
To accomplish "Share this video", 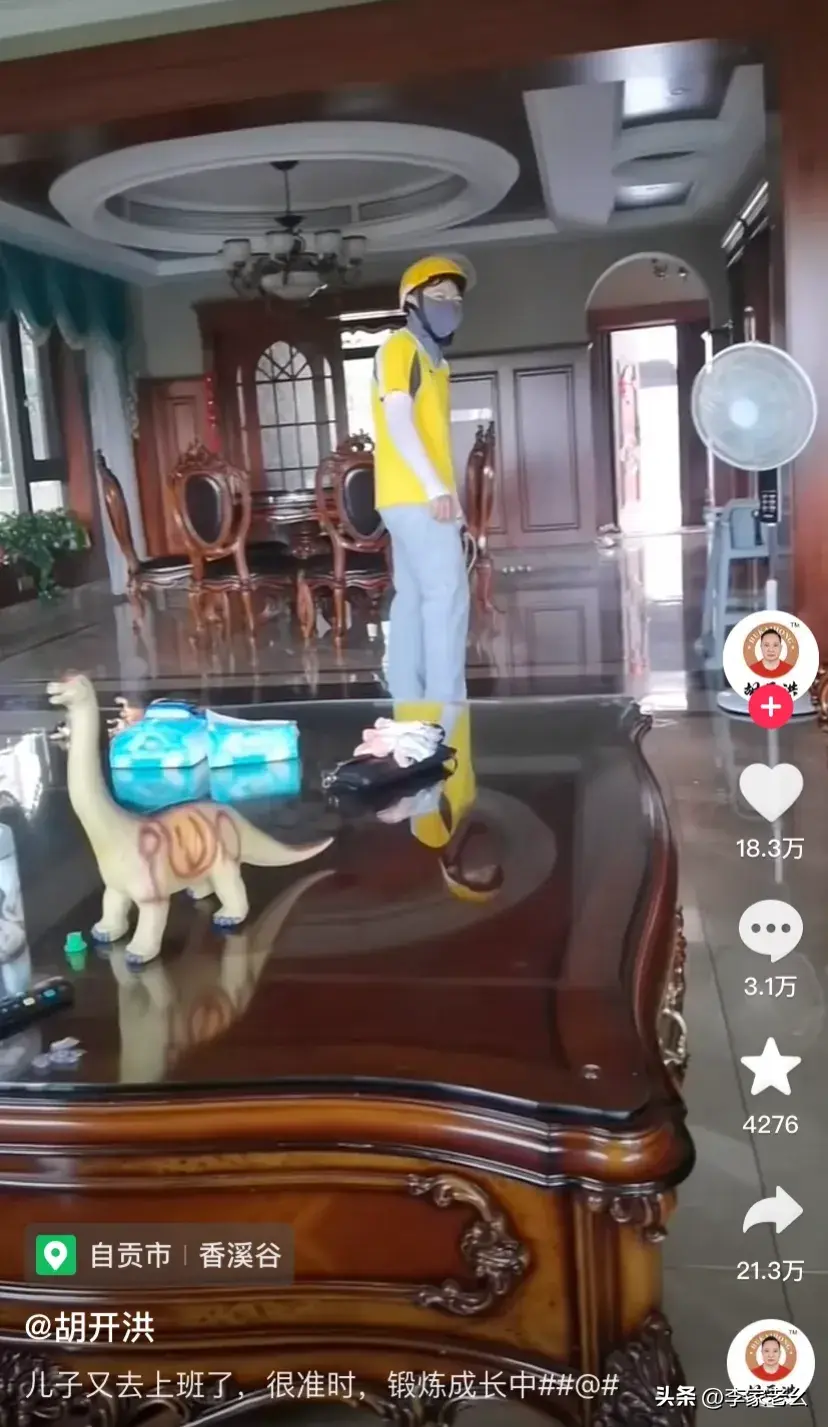I will click(771, 1213).
